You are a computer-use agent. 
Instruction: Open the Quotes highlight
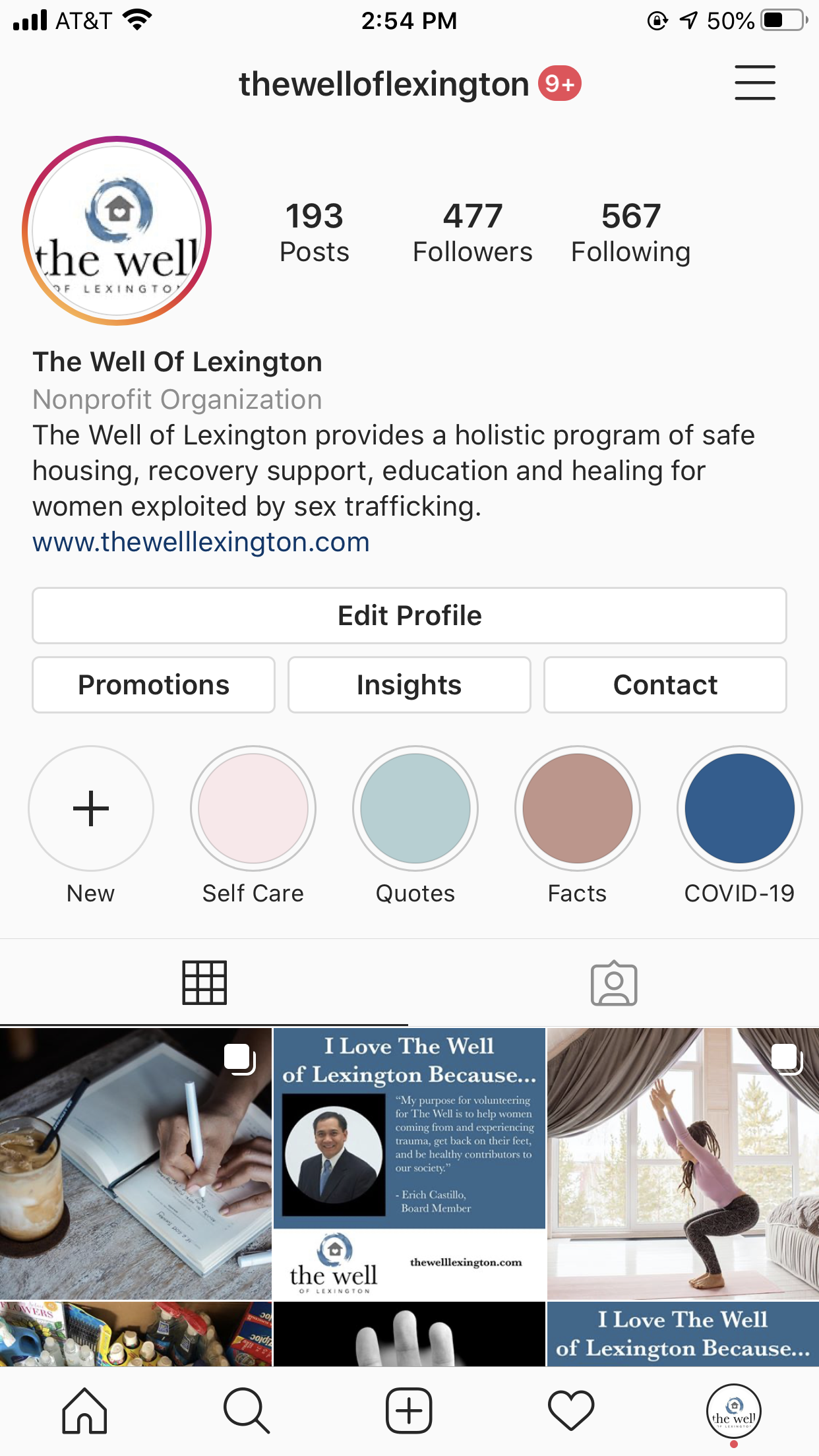click(415, 808)
